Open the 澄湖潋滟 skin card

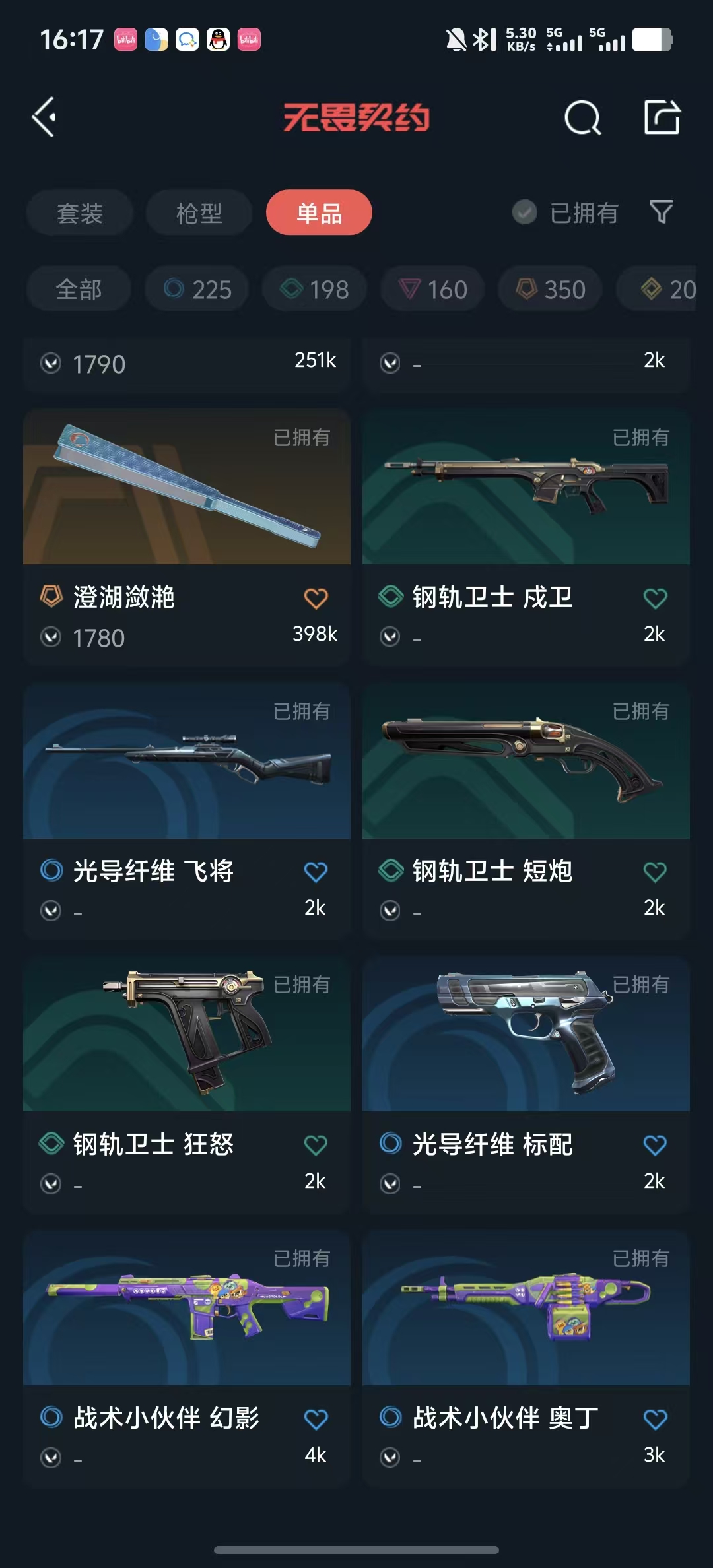pos(187,488)
